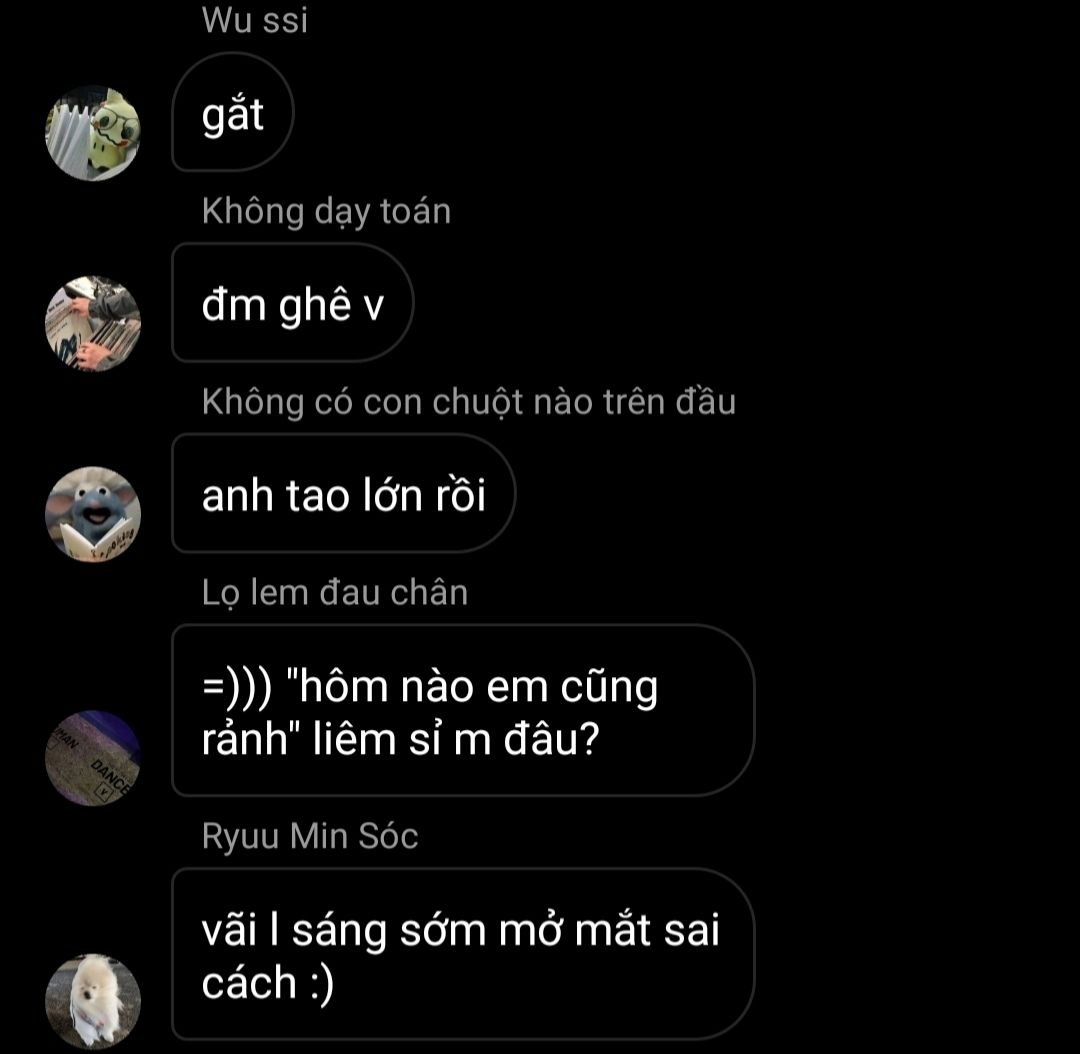Open Lọ lem đau chân's avatar

[x=93, y=757]
